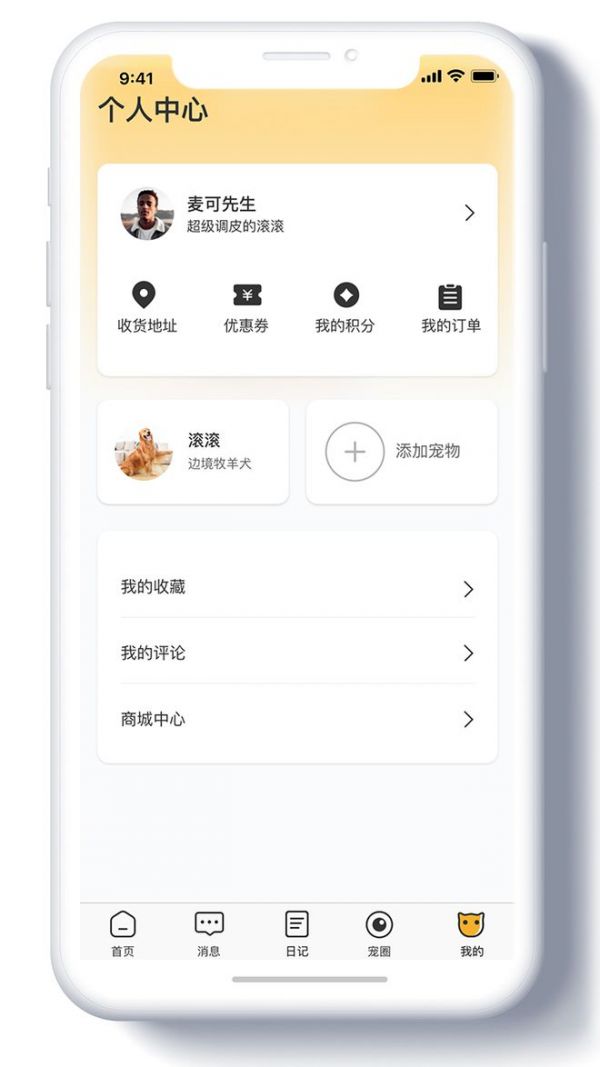
Task: Open 收货地址 shipping addresses
Action: coord(146,308)
